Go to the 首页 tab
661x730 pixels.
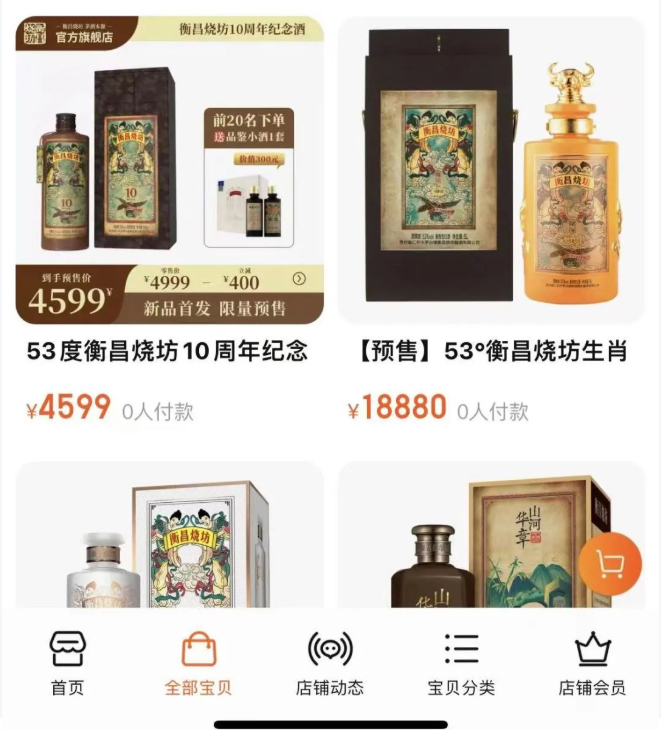(x=68, y=664)
